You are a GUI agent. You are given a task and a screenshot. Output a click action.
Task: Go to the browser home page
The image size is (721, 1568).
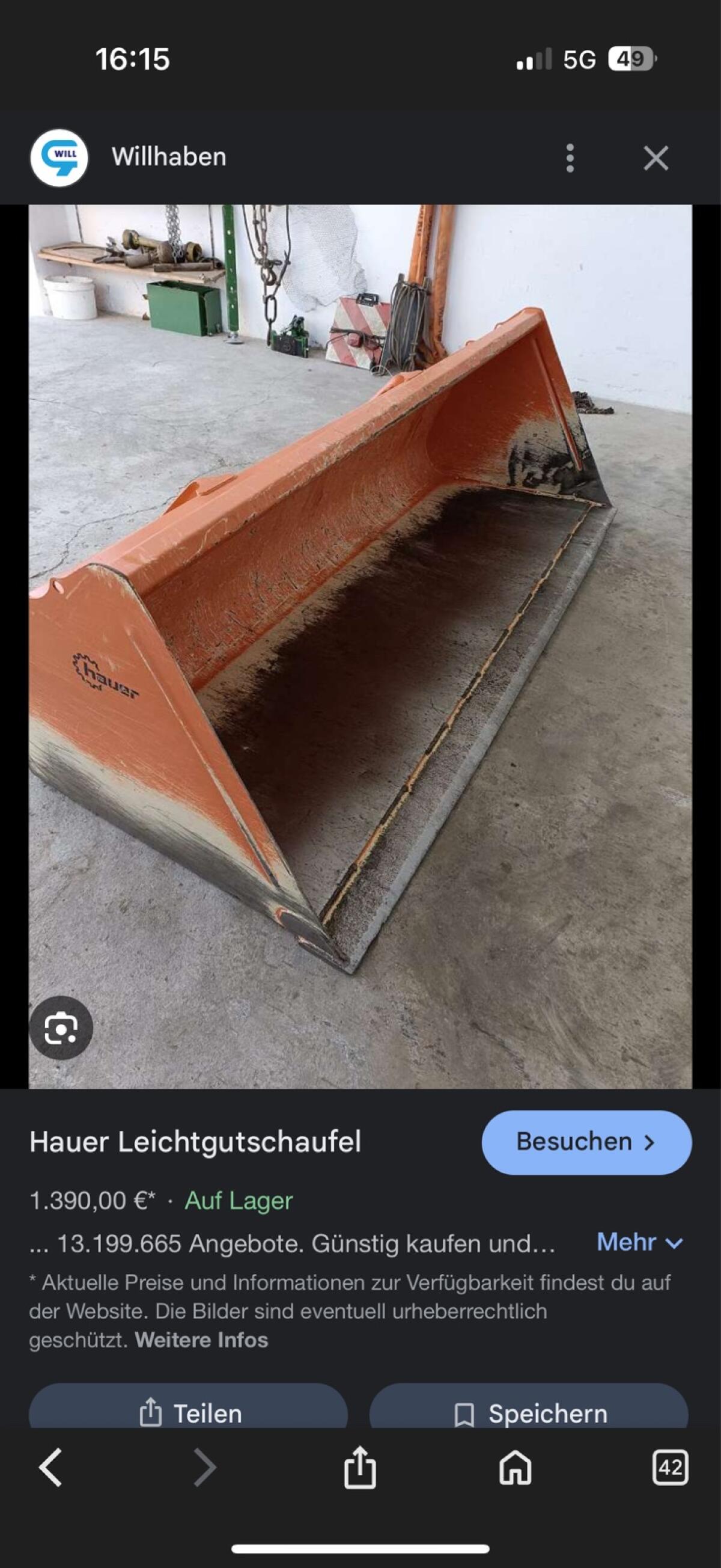(515, 1468)
